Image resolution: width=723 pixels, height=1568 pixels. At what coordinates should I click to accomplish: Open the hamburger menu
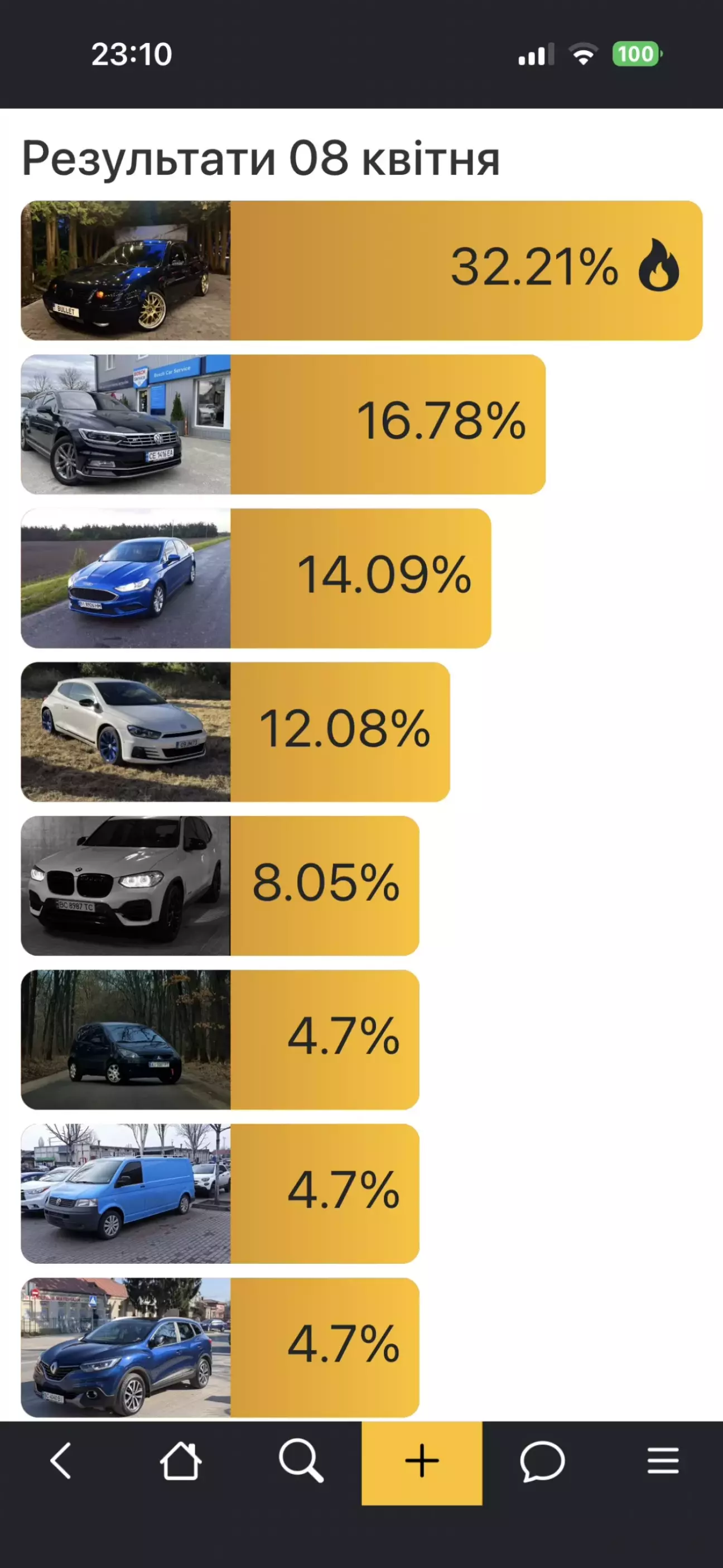point(663,1460)
